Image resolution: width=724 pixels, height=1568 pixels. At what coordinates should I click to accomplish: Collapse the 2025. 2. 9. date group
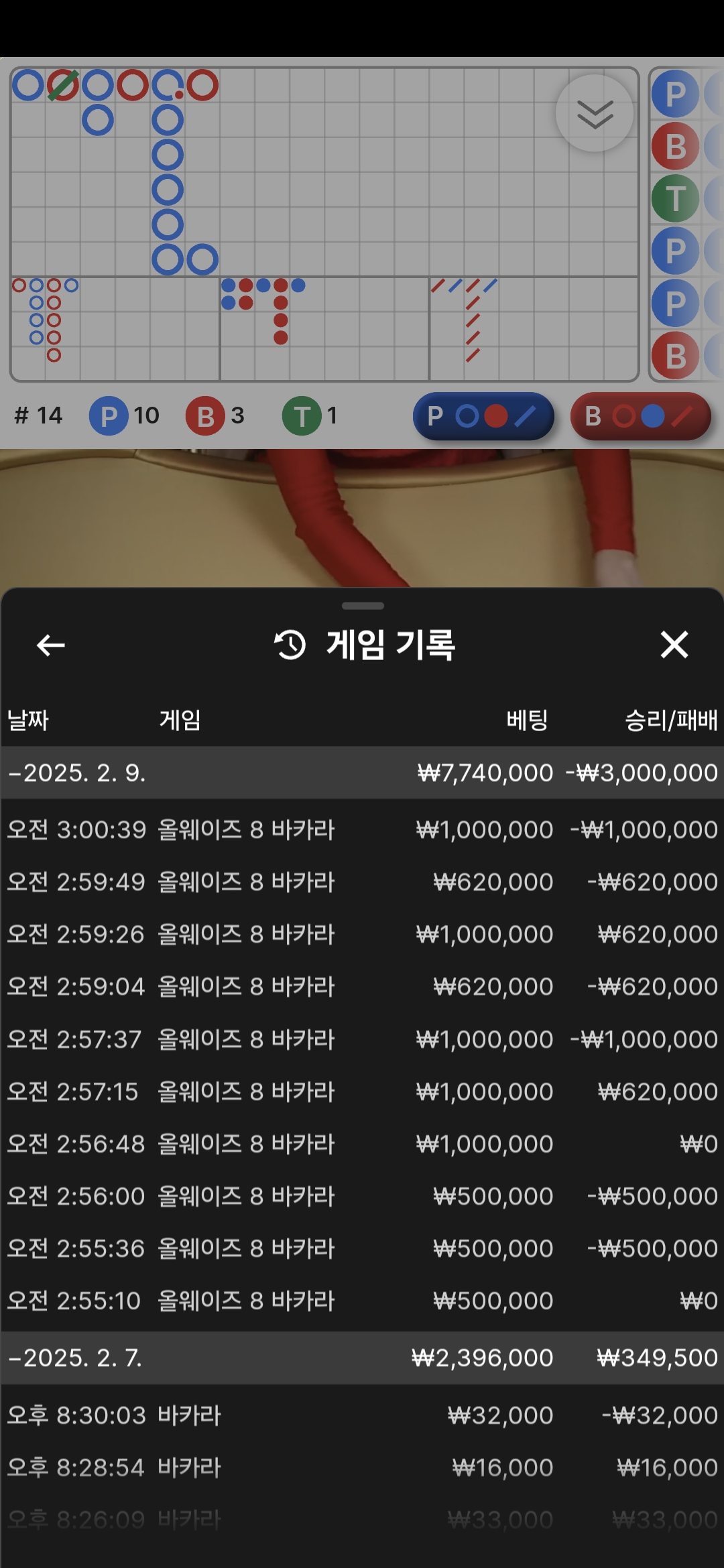coord(362,773)
